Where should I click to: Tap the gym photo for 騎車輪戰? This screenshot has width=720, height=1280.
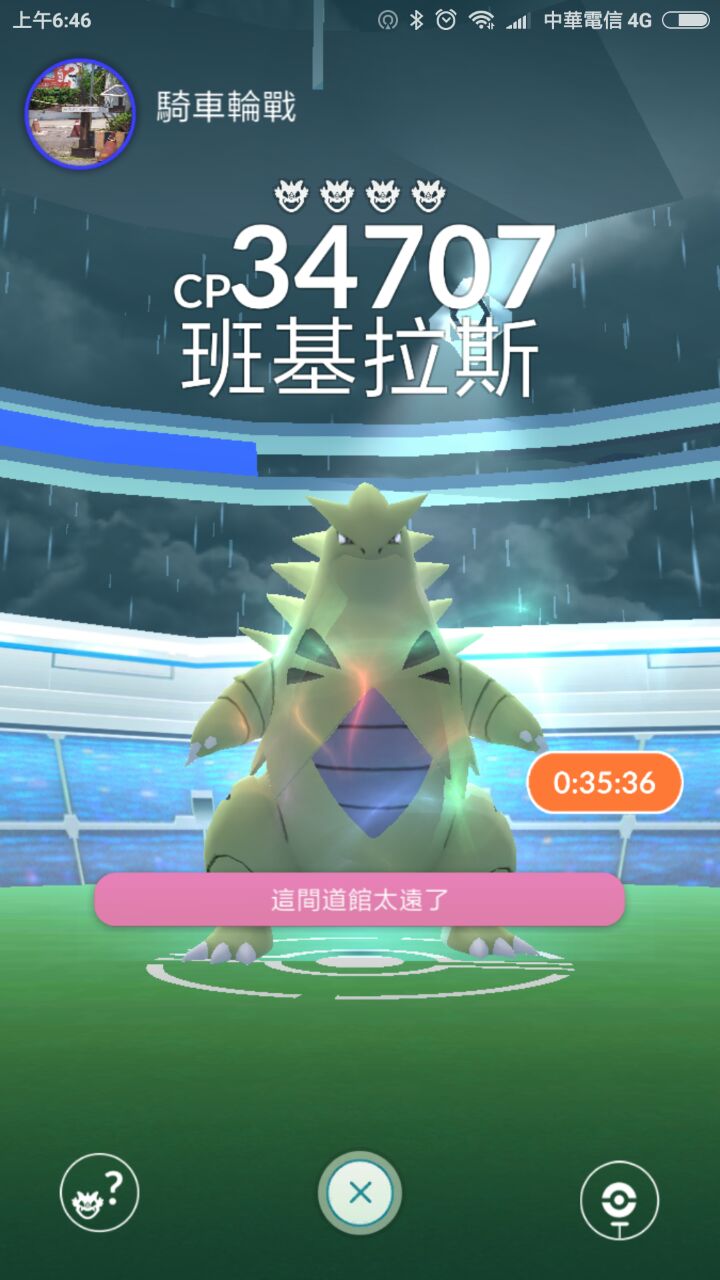[x=79, y=113]
